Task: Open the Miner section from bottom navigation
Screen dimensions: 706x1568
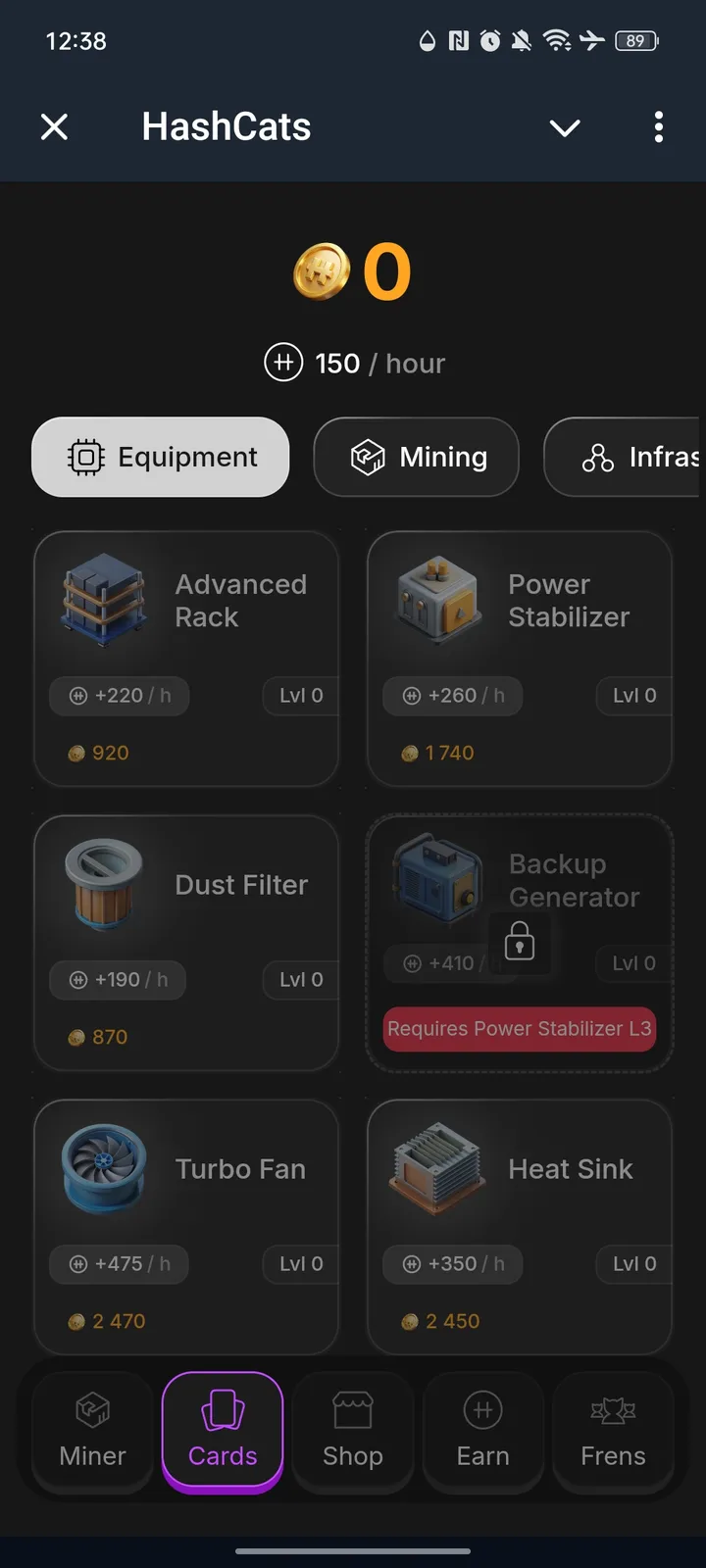Action: pyautogui.click(x=91, y=1431)
